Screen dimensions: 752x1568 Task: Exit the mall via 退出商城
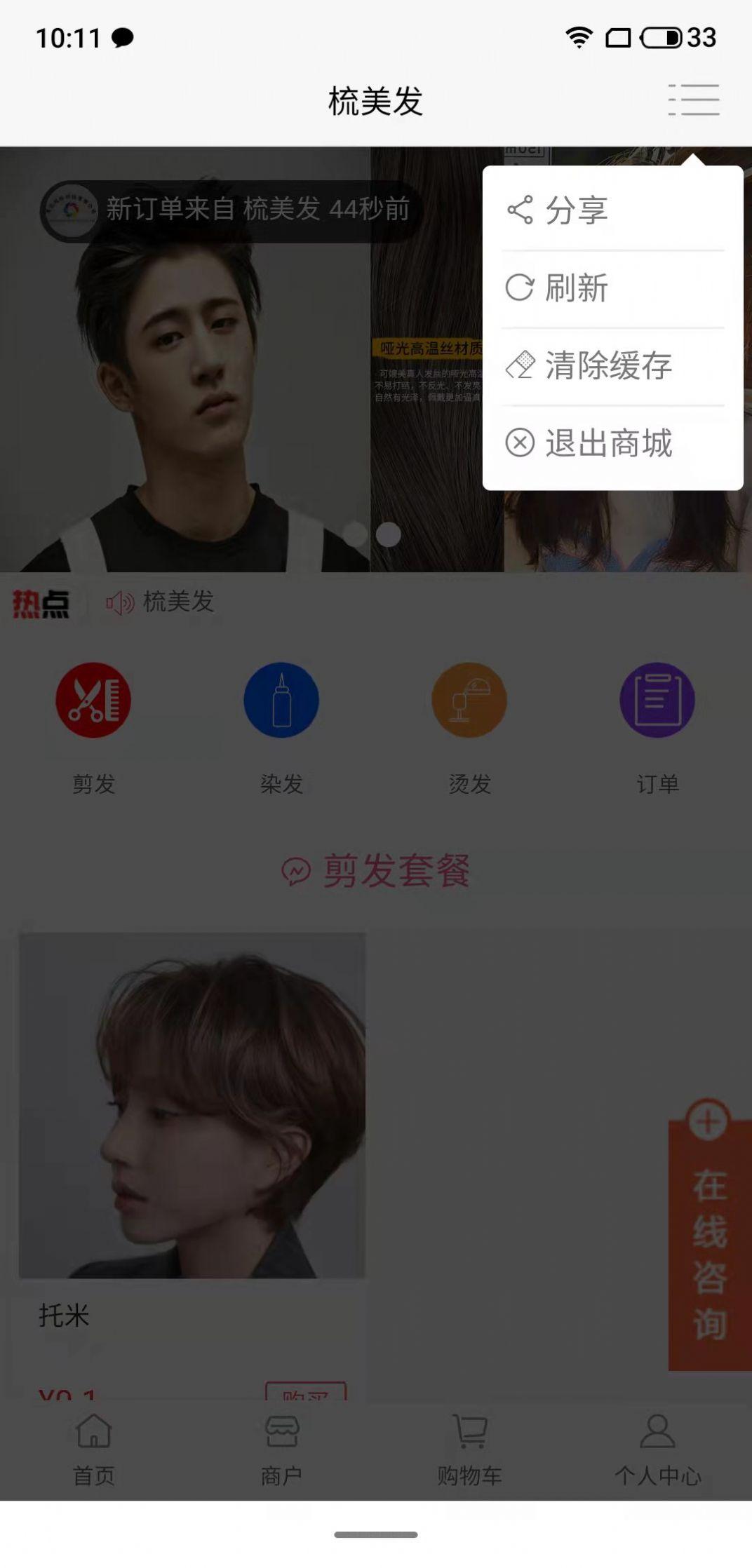[x=612, y=443]
